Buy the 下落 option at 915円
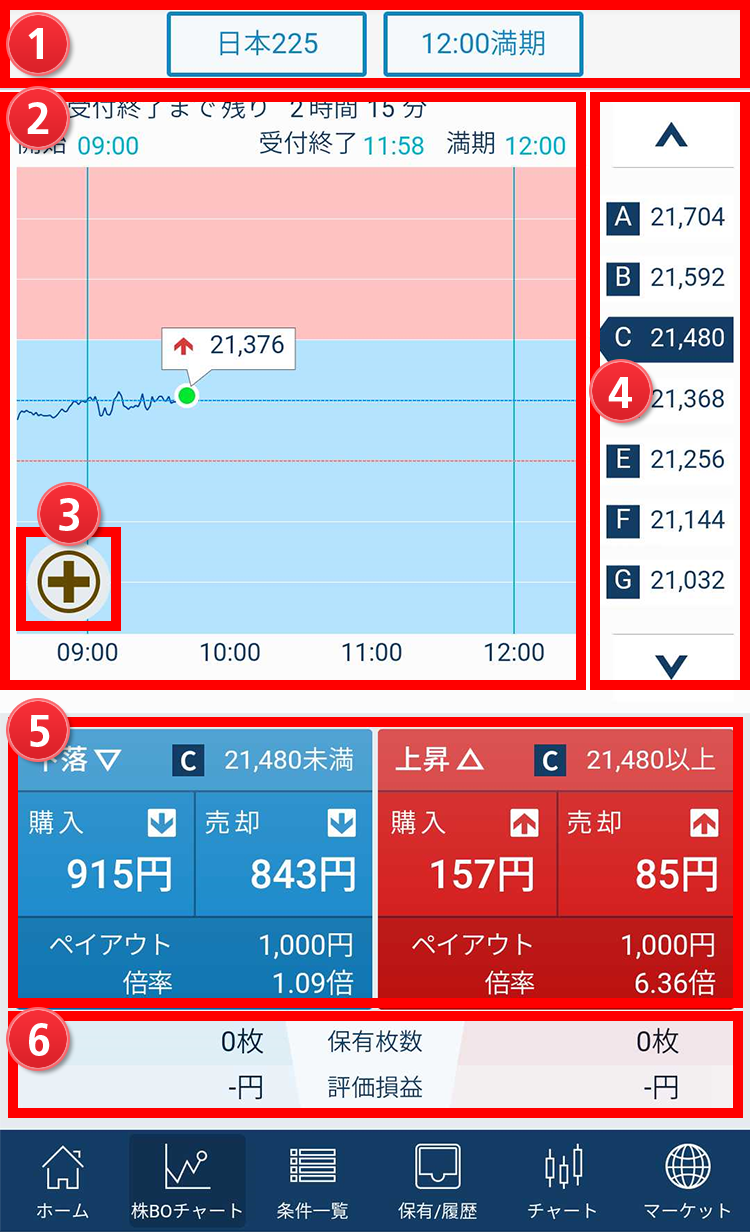 pyautogui.click(x=106, y=853)
